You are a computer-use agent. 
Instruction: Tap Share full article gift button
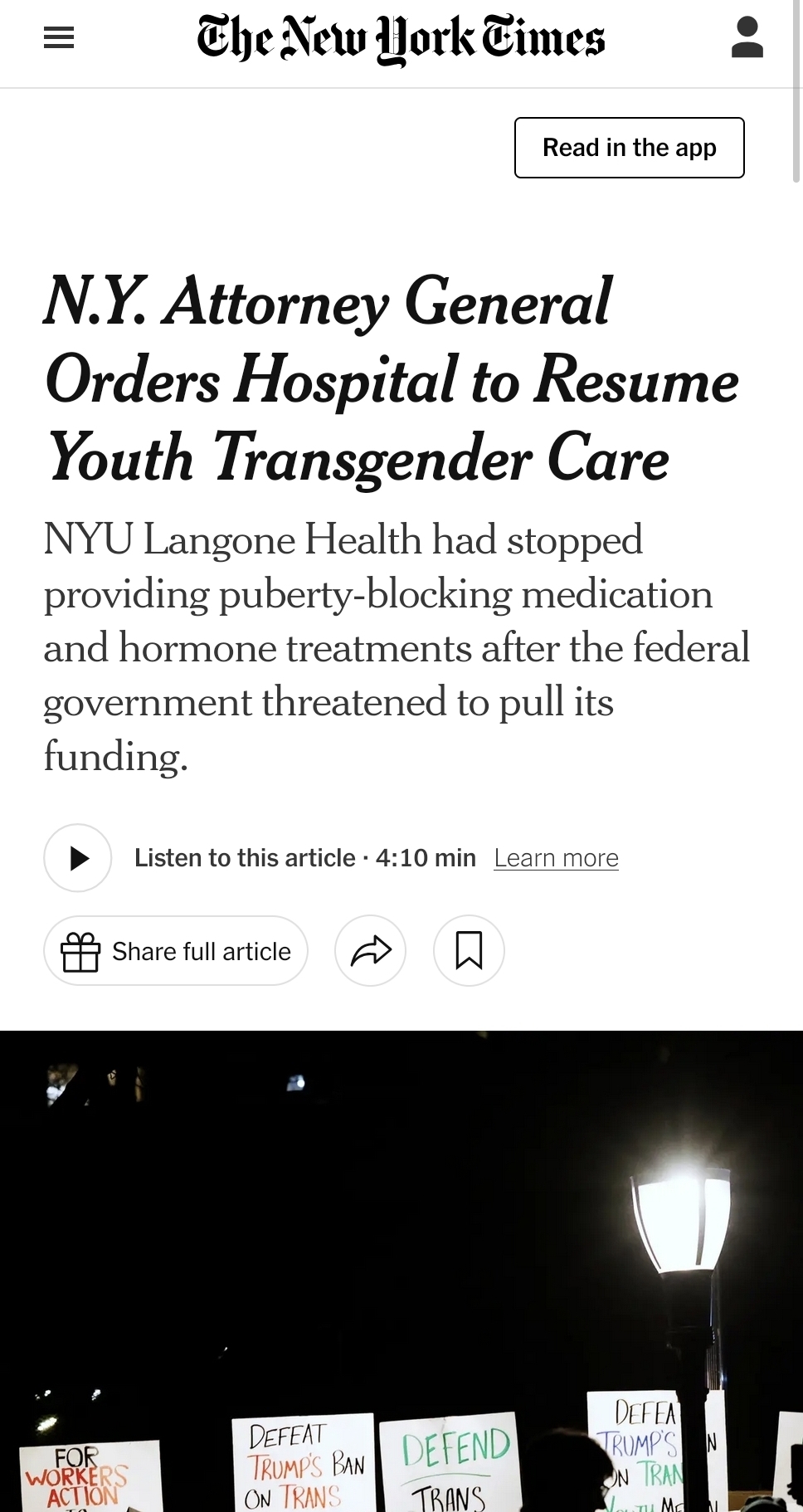[176, 951]
